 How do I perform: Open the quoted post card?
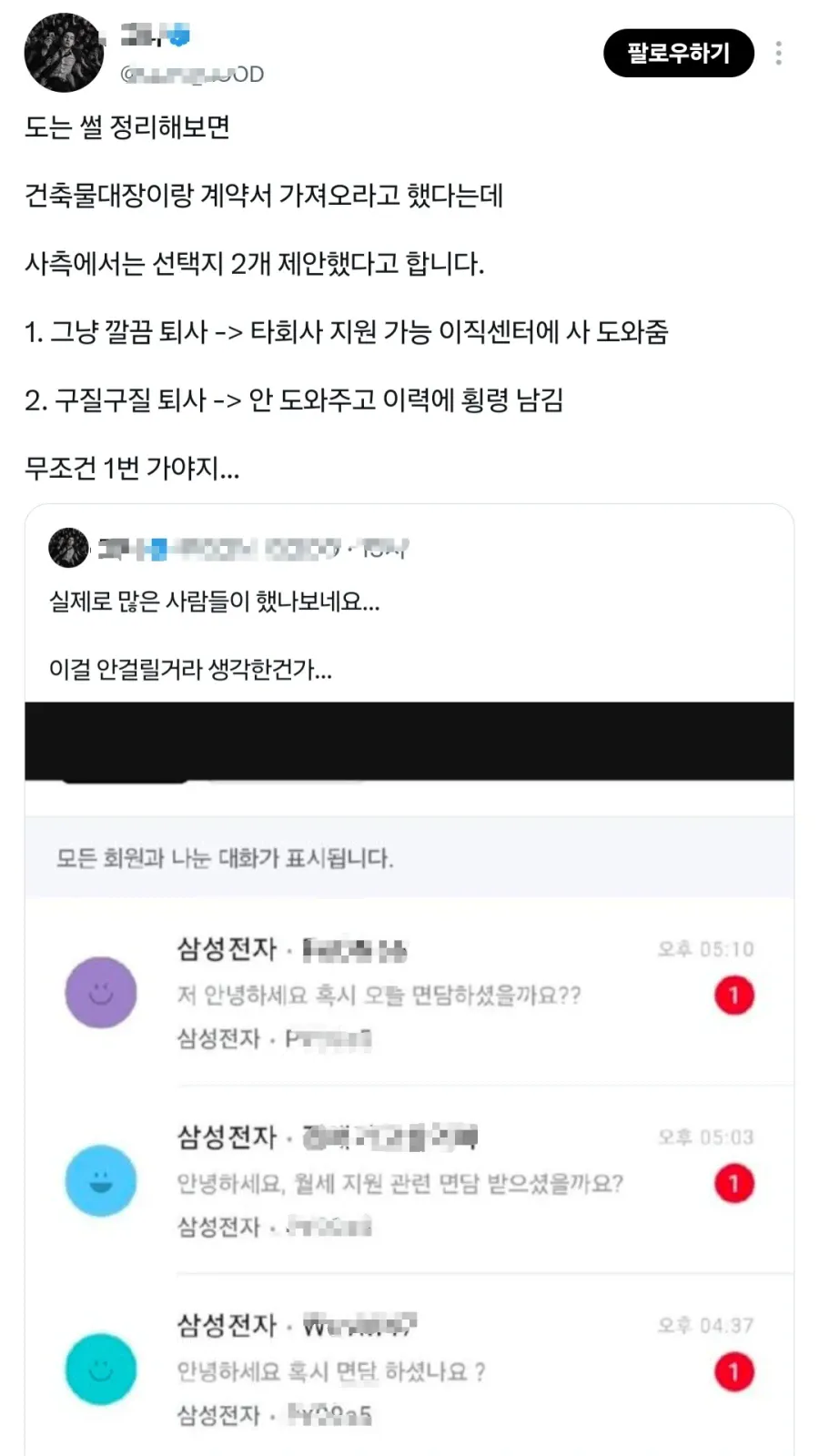coord(409,979)
